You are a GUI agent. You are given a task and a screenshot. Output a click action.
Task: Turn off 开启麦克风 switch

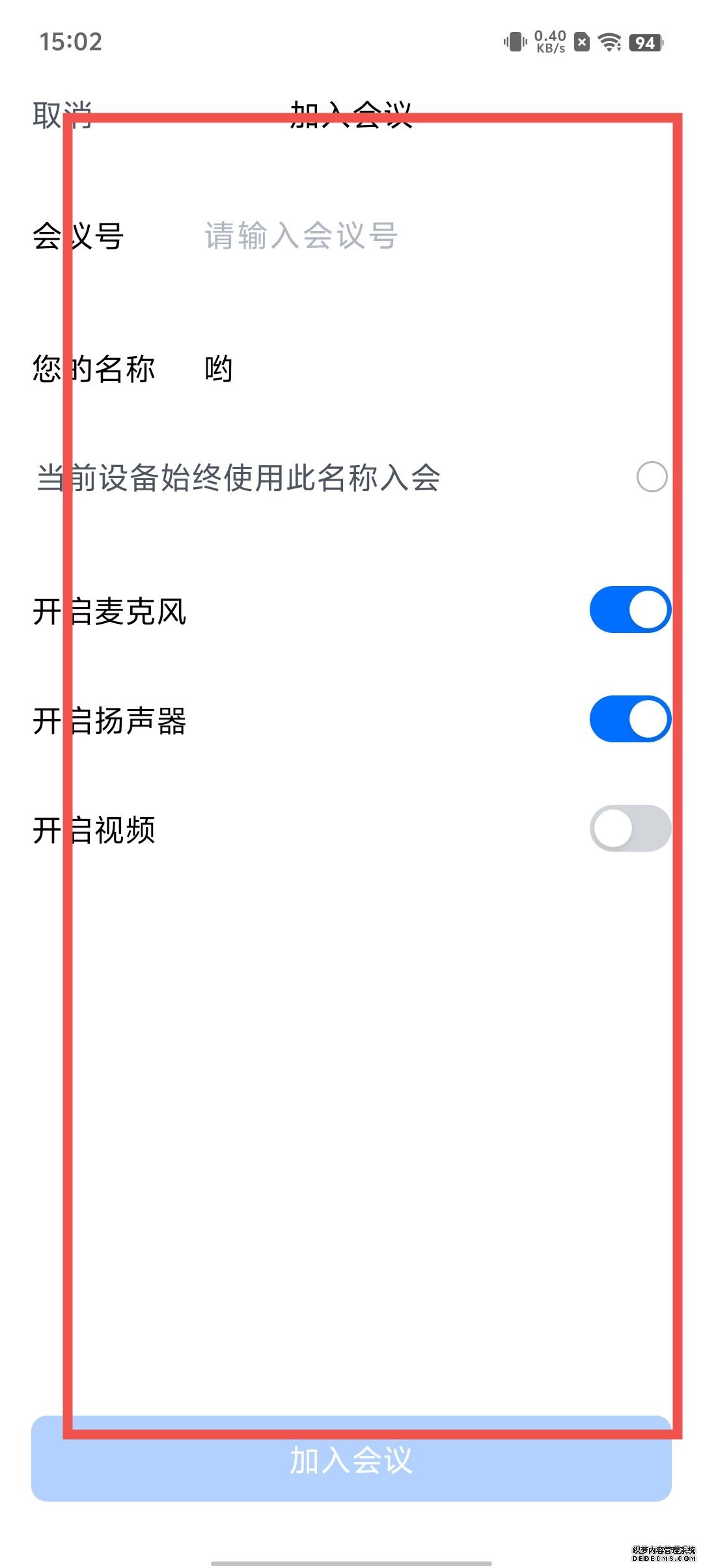630,609
